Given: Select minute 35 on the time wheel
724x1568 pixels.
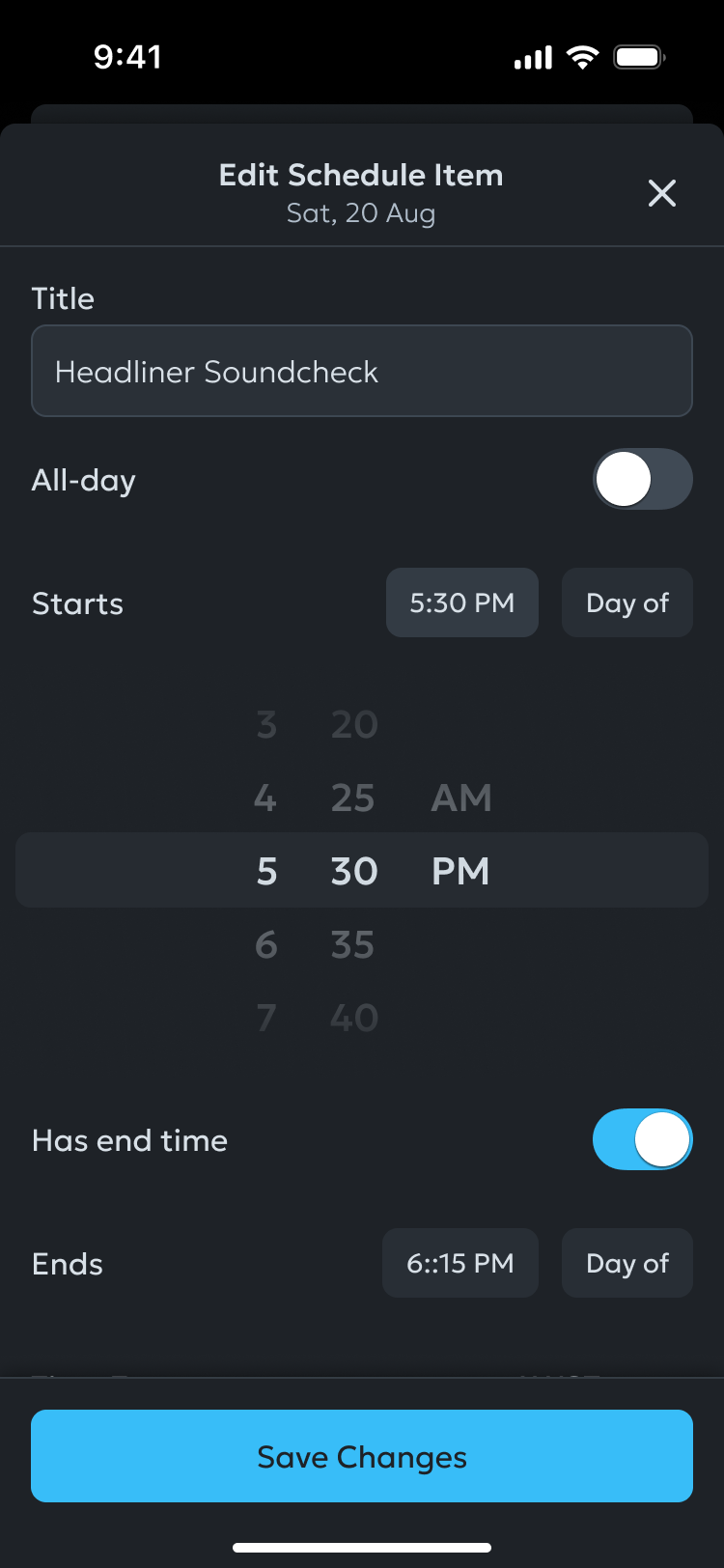Looking at the screenshot, I should tap(353, 944).
